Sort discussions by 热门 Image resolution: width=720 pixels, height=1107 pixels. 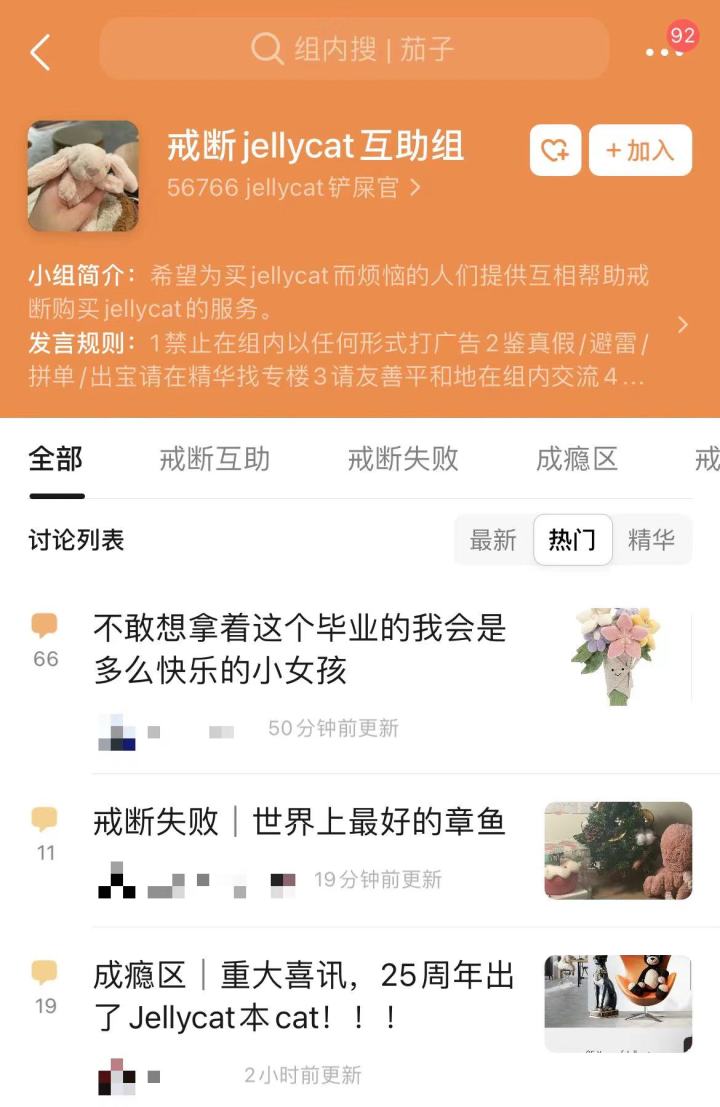(x=572, y=541)
